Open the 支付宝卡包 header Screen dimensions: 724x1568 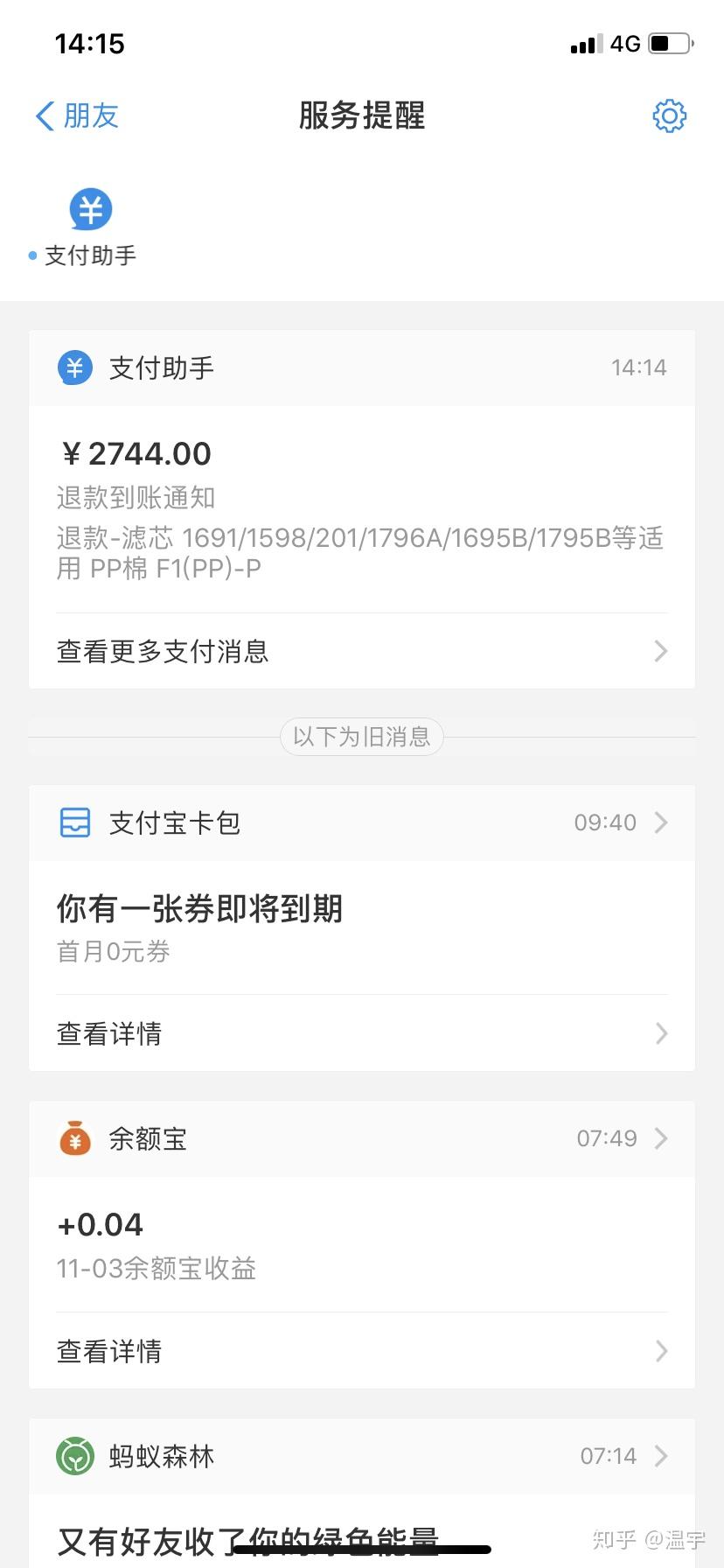point(361,822)
